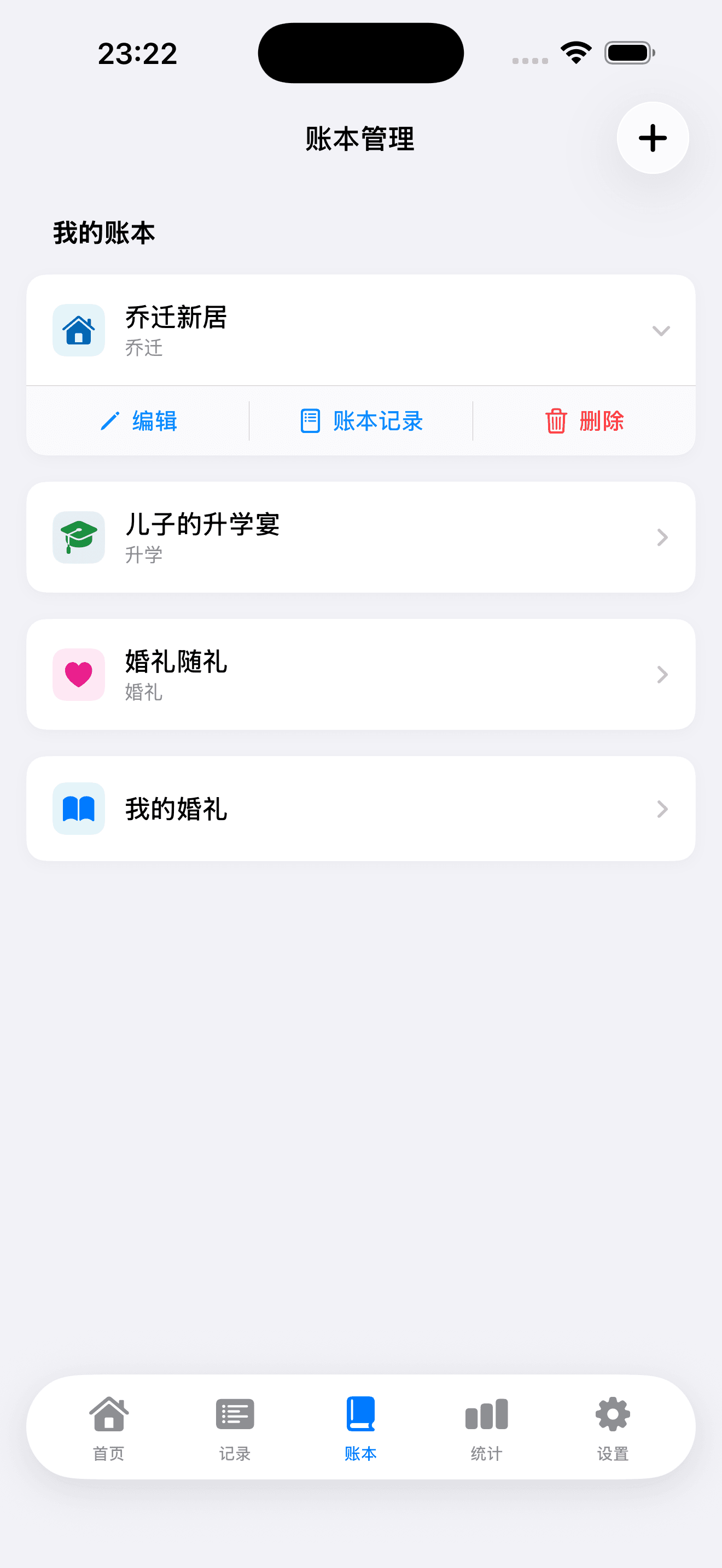
Task: Click the graduation cap icon on 儿子的升学宴
Action: coord(79,537)
